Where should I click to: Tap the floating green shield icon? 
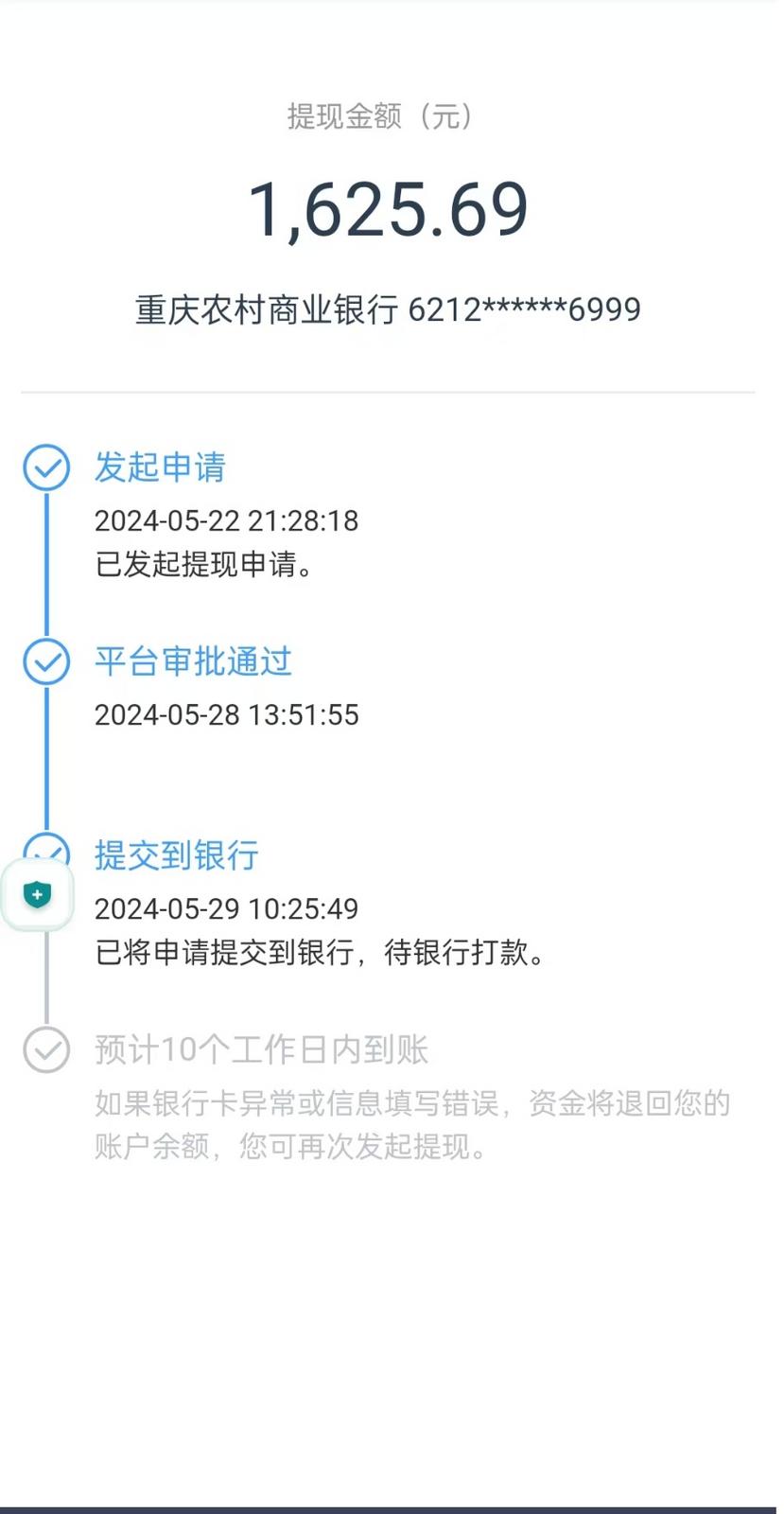click(37, 894)
